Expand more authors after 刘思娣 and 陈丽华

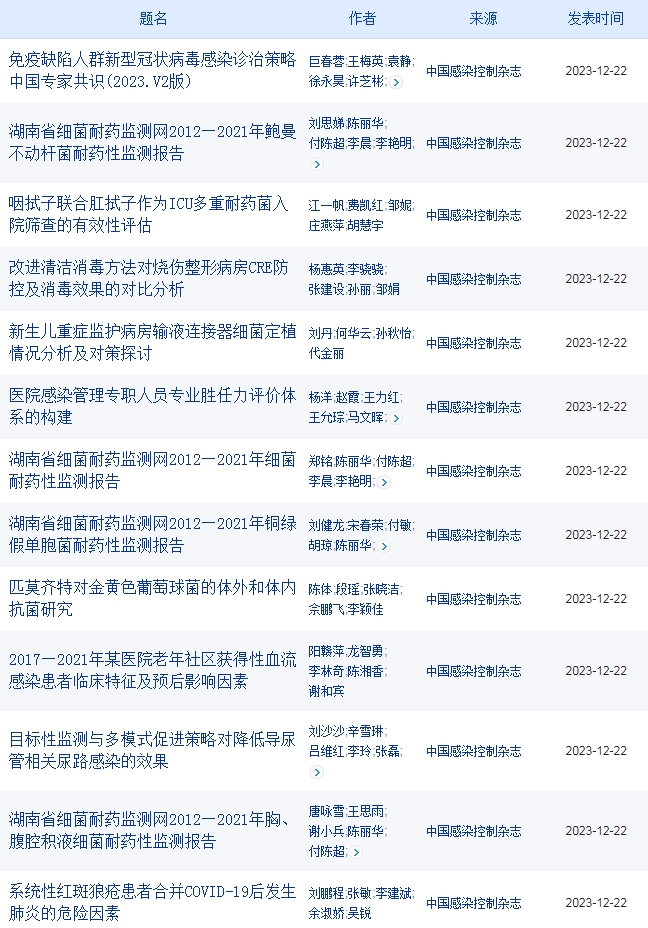point(318,164)
